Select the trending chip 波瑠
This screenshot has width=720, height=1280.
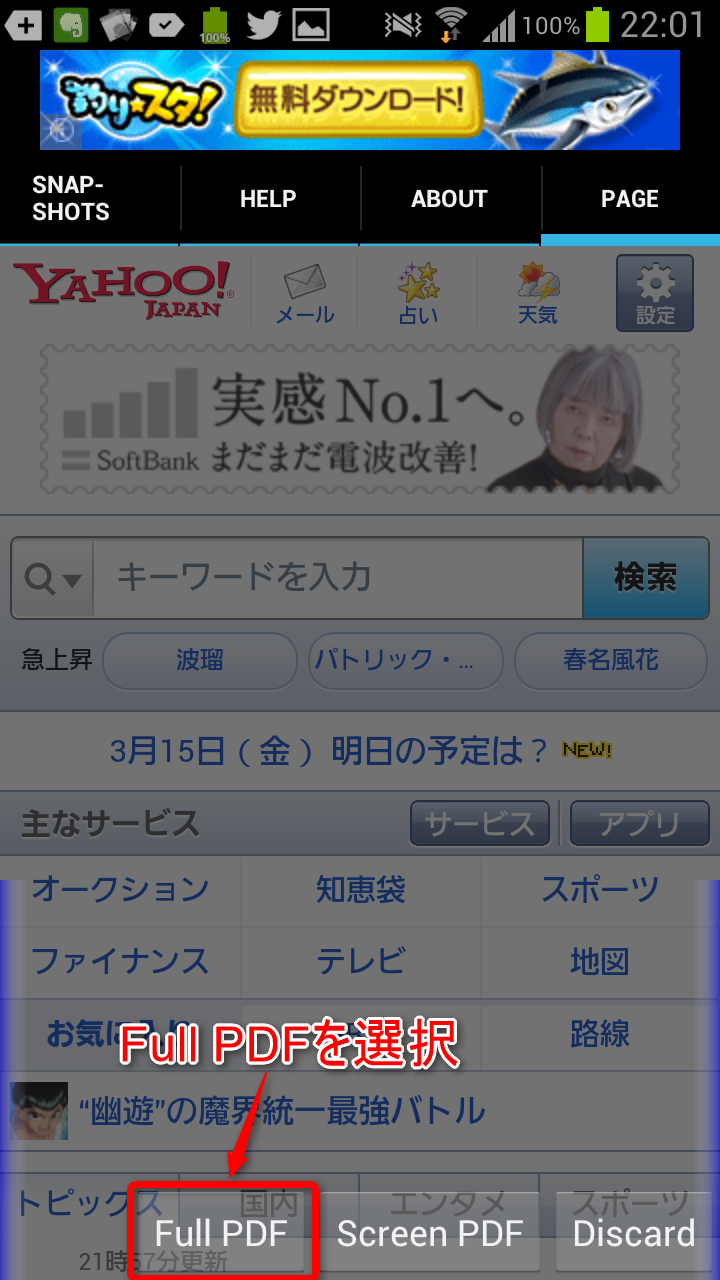[x=200, y=661]
